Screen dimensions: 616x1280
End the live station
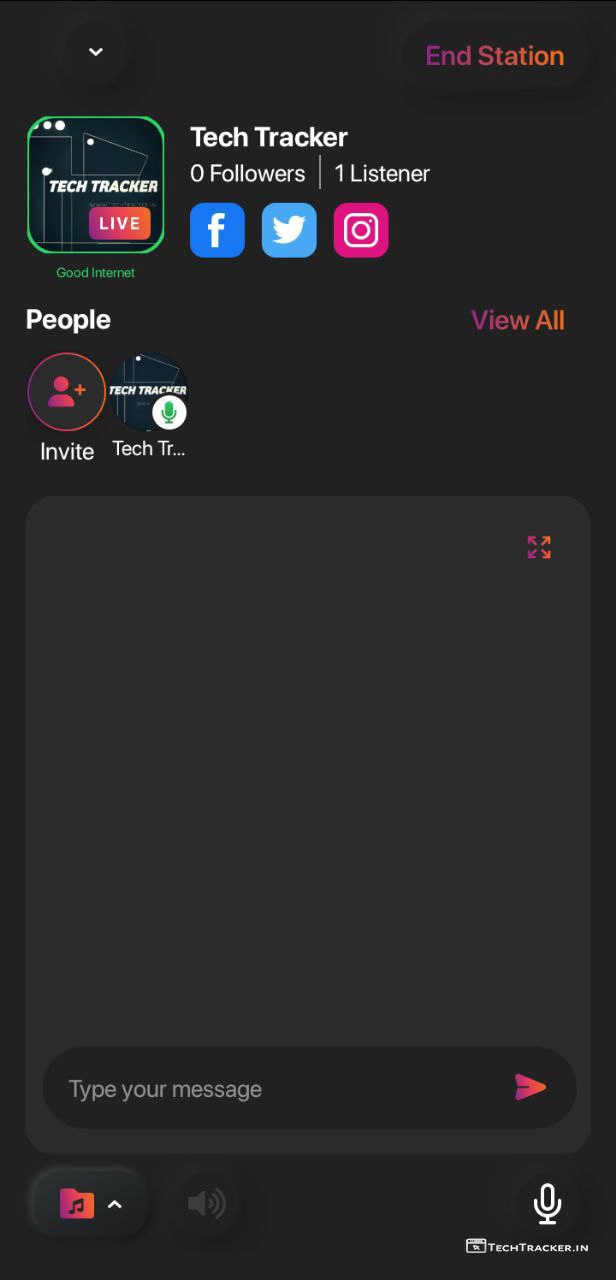494,56
